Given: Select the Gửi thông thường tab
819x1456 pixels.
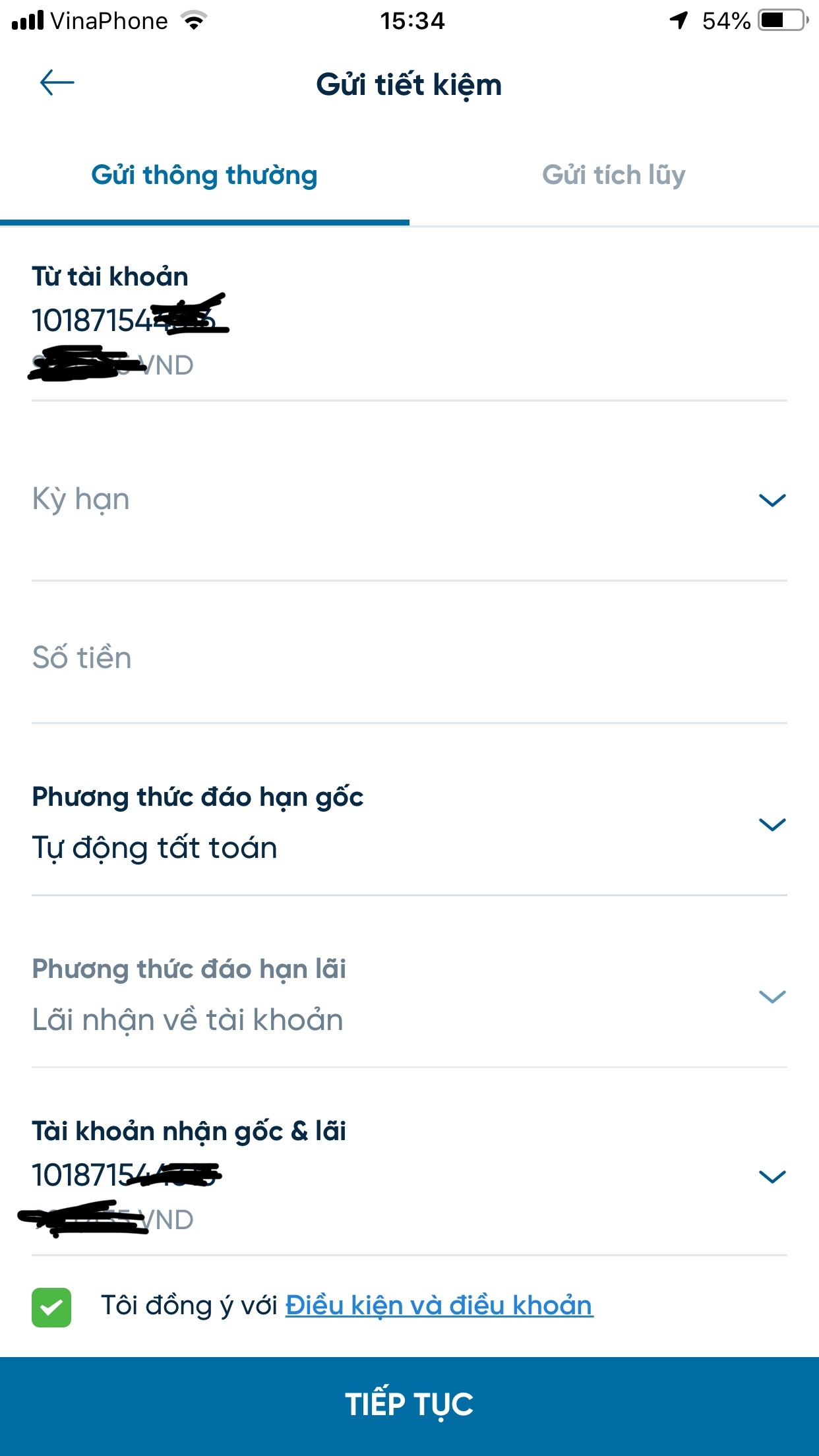Looking at the screenshot, I should tap(205, 174).
